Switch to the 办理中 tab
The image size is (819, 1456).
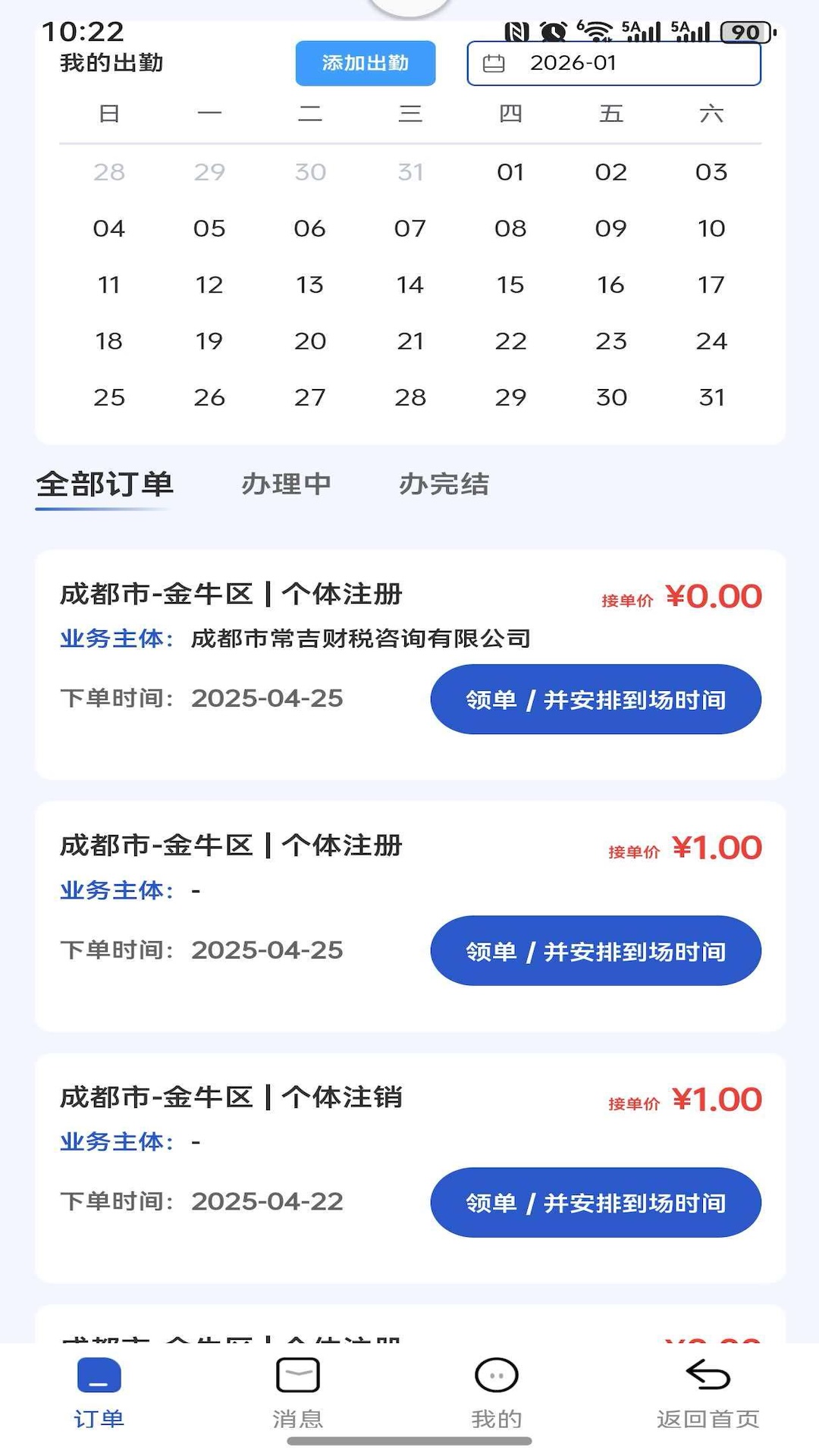coord(287,483)
